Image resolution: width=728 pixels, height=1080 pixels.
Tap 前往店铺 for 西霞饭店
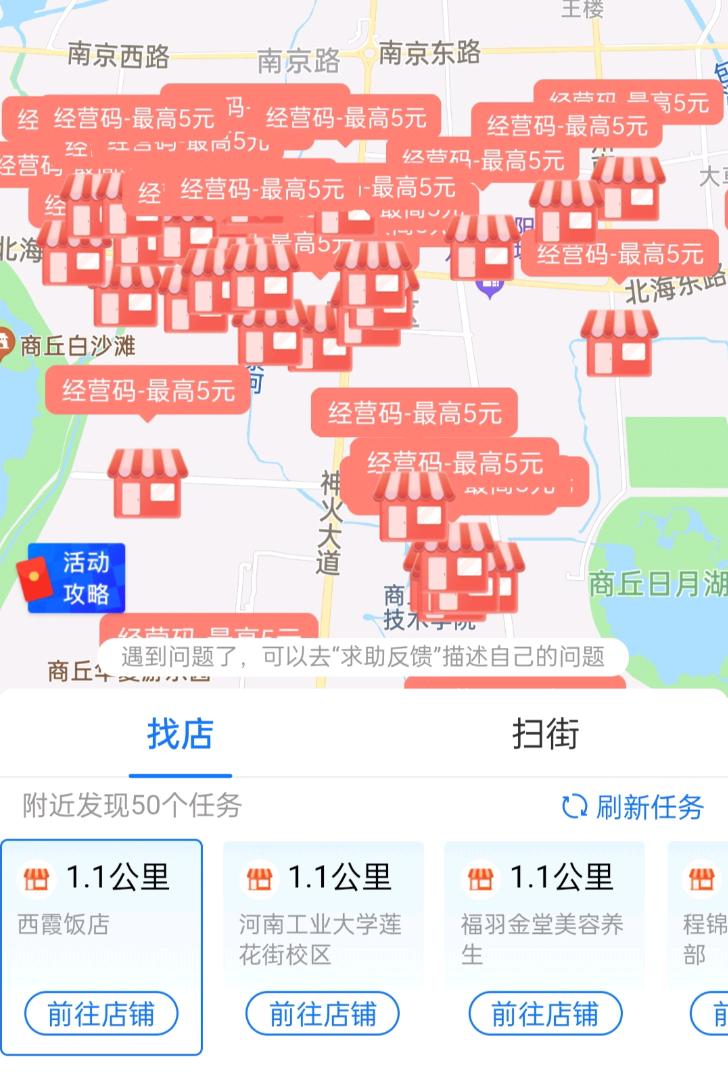101,1013
